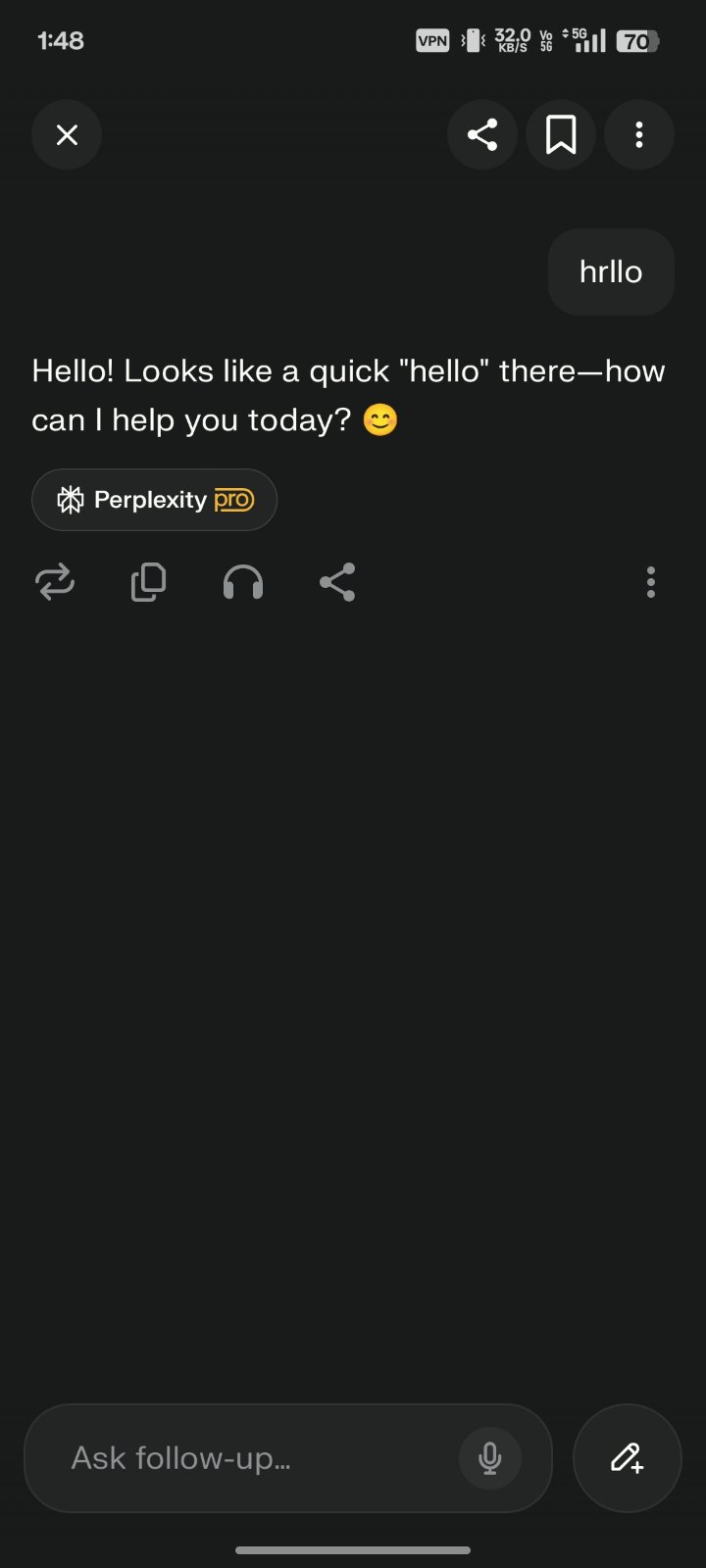The image size is (706, 1568).
Task: Focus the Ask follow-up field
Action: point(255,1458)
